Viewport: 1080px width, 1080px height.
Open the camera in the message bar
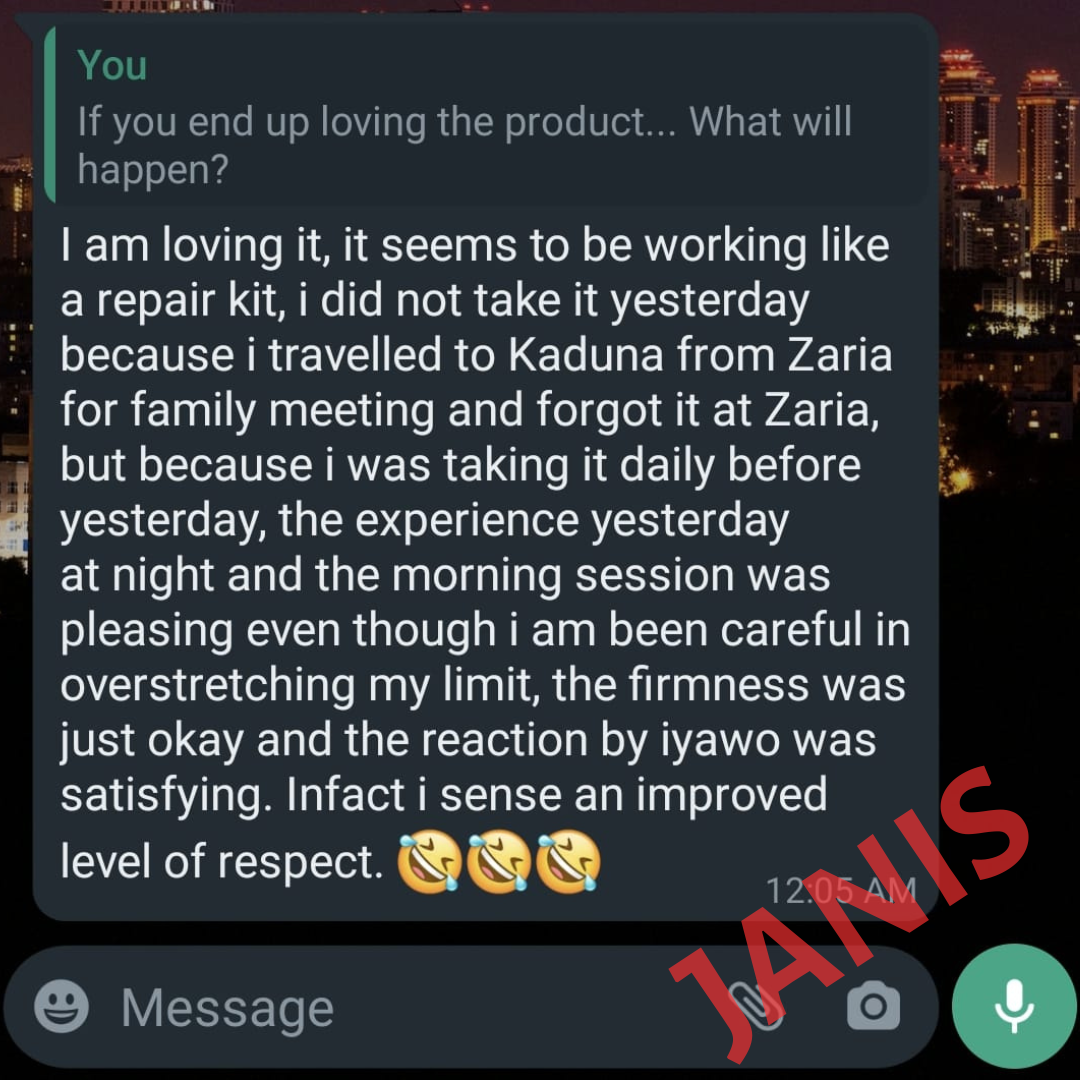click(x=873, y=1005)
